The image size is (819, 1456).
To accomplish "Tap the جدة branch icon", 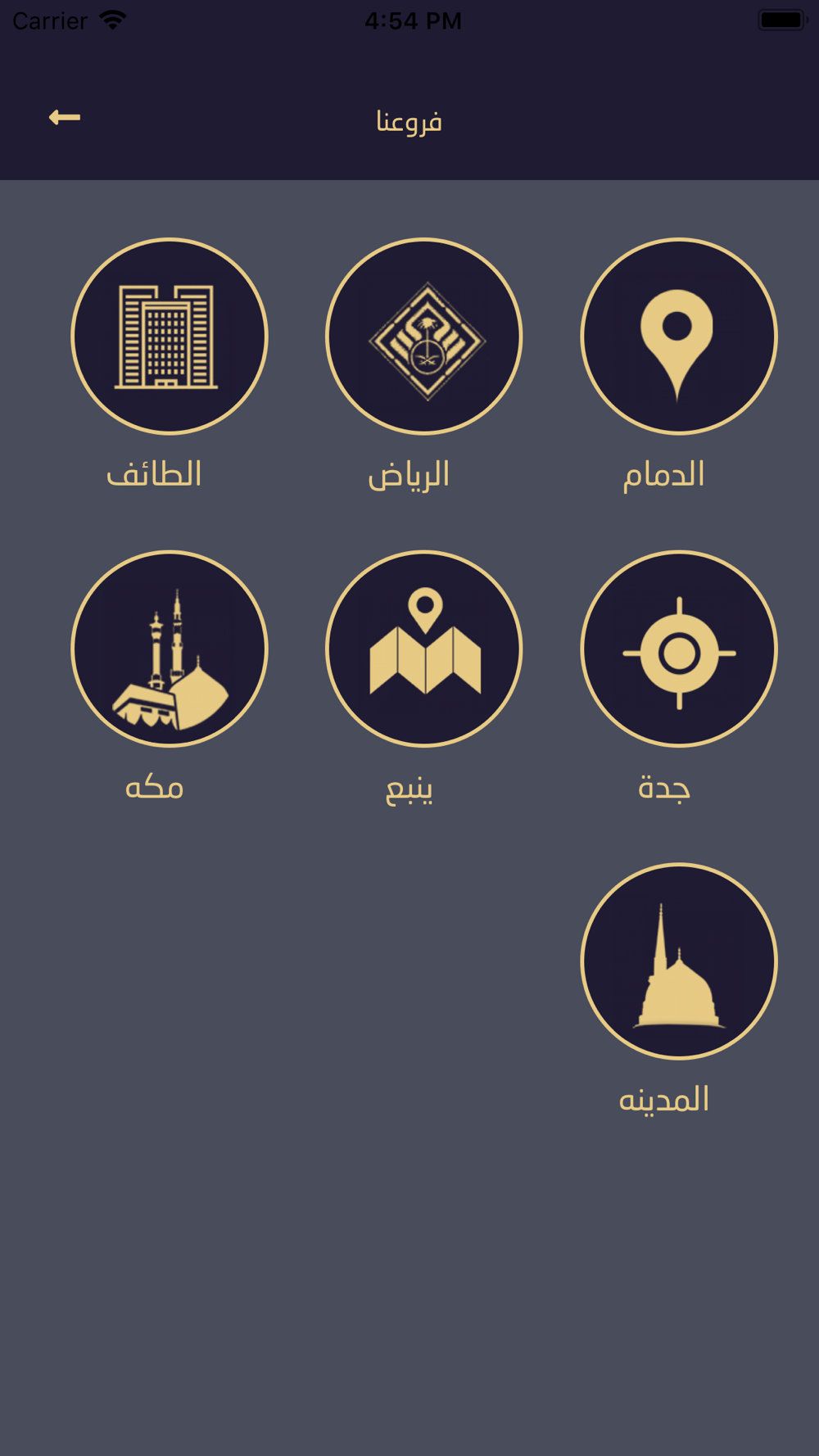I will pyautogui.click(x=679, y=649).
